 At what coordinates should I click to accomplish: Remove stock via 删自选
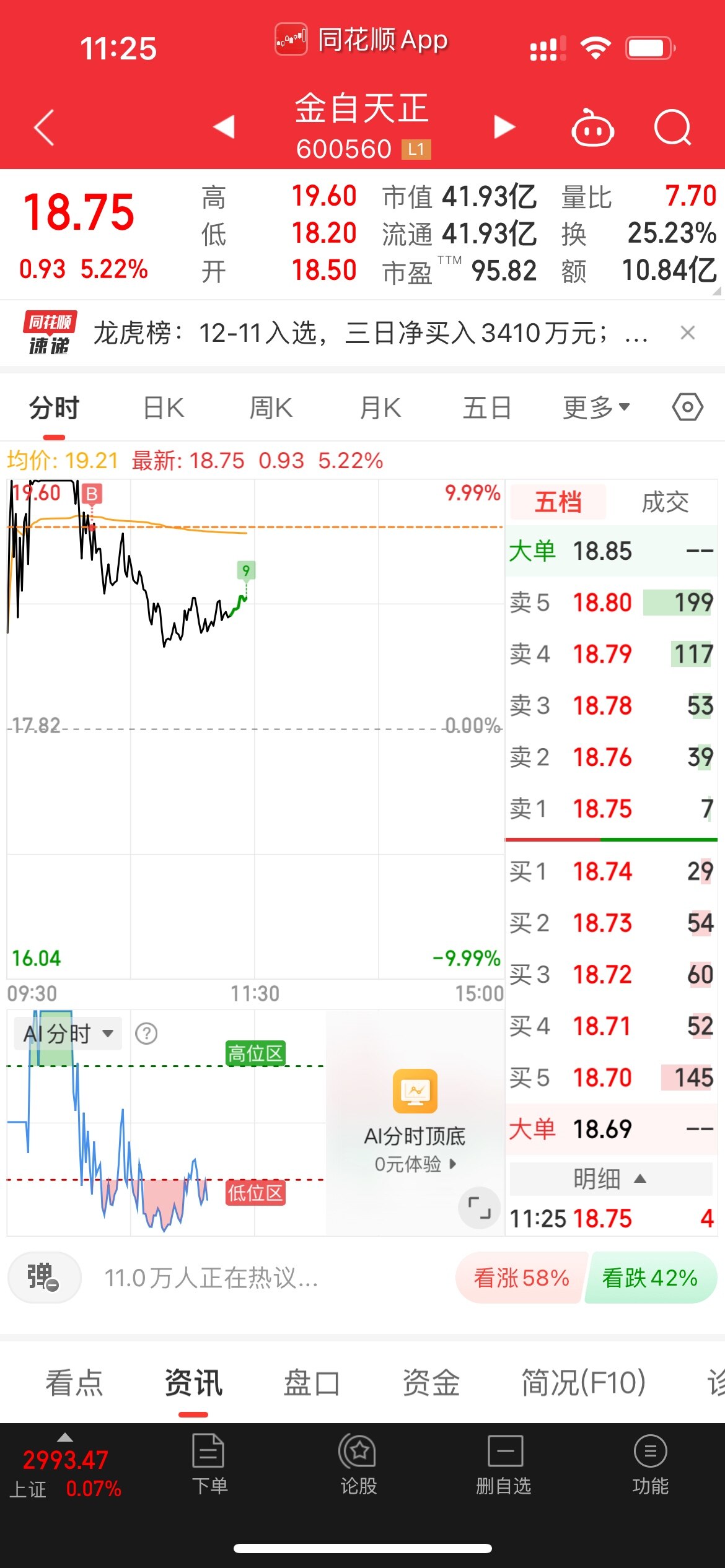click(x=504, y=1466)
